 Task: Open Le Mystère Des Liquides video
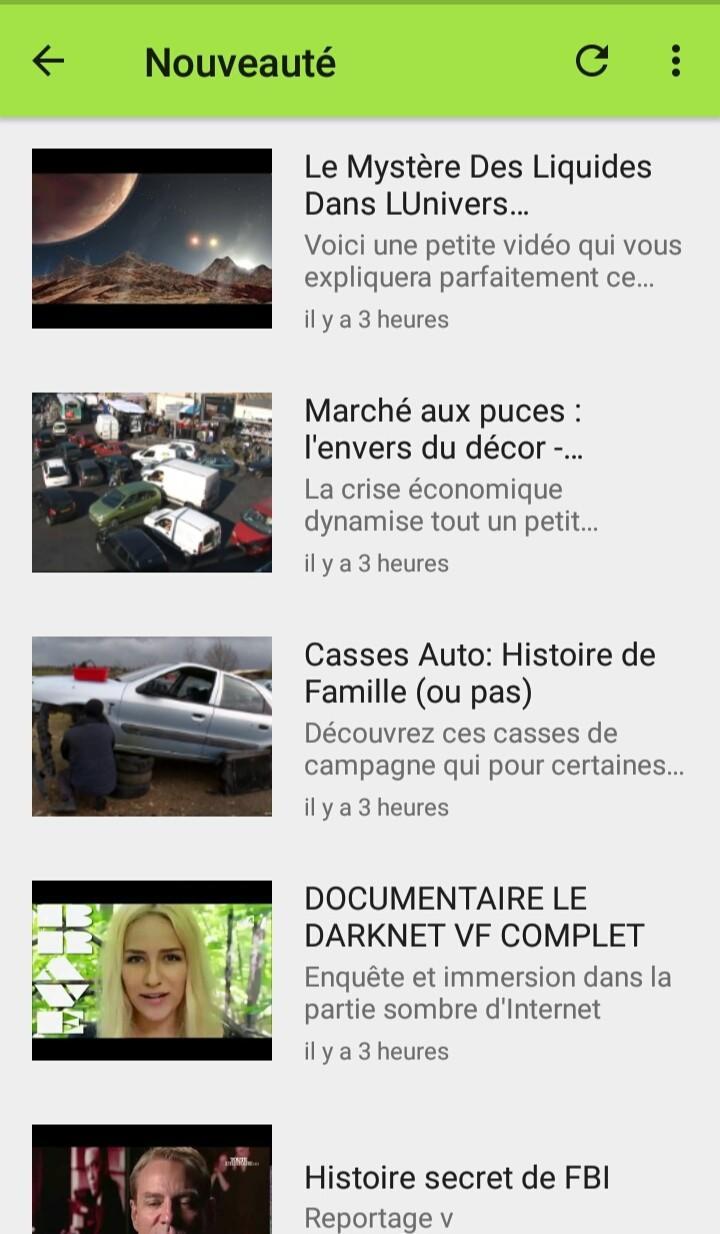tap(478, 186)
